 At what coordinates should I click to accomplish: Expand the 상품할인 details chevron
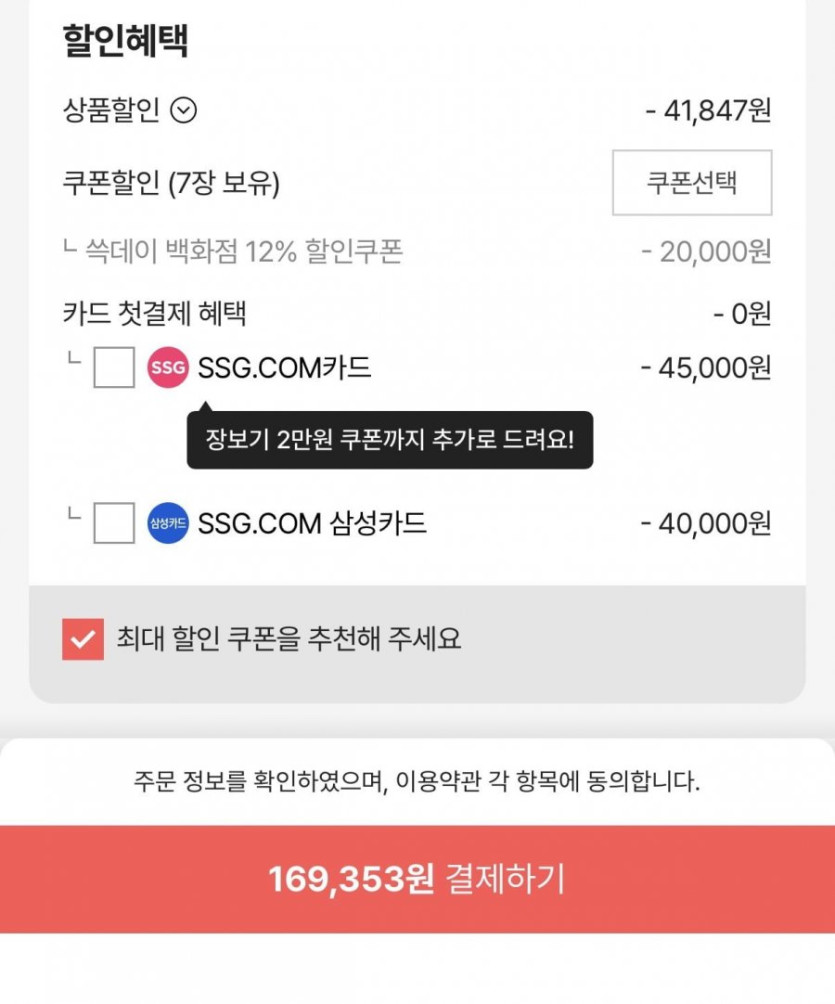[183, 111]
